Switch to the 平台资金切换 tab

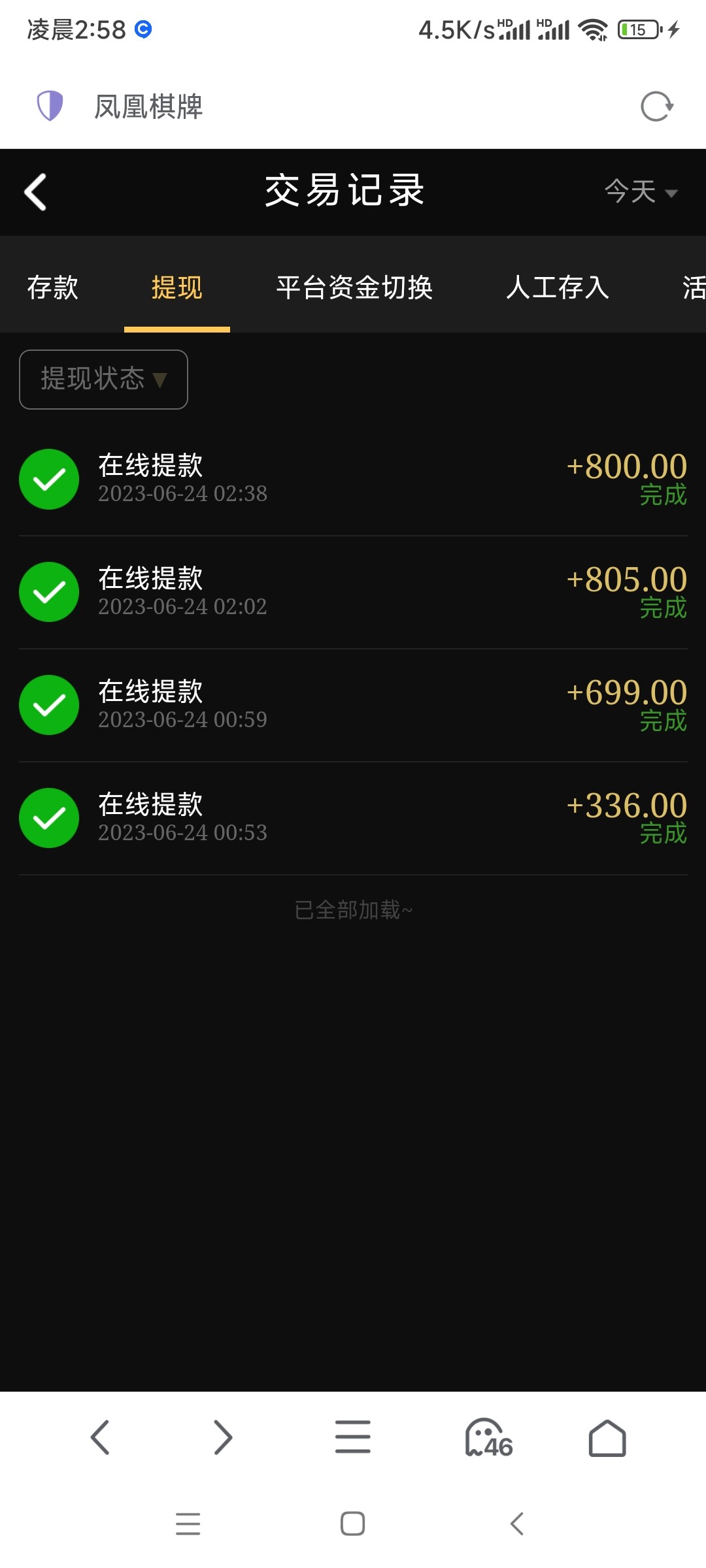pyautogui.click(x=354, y=287)
